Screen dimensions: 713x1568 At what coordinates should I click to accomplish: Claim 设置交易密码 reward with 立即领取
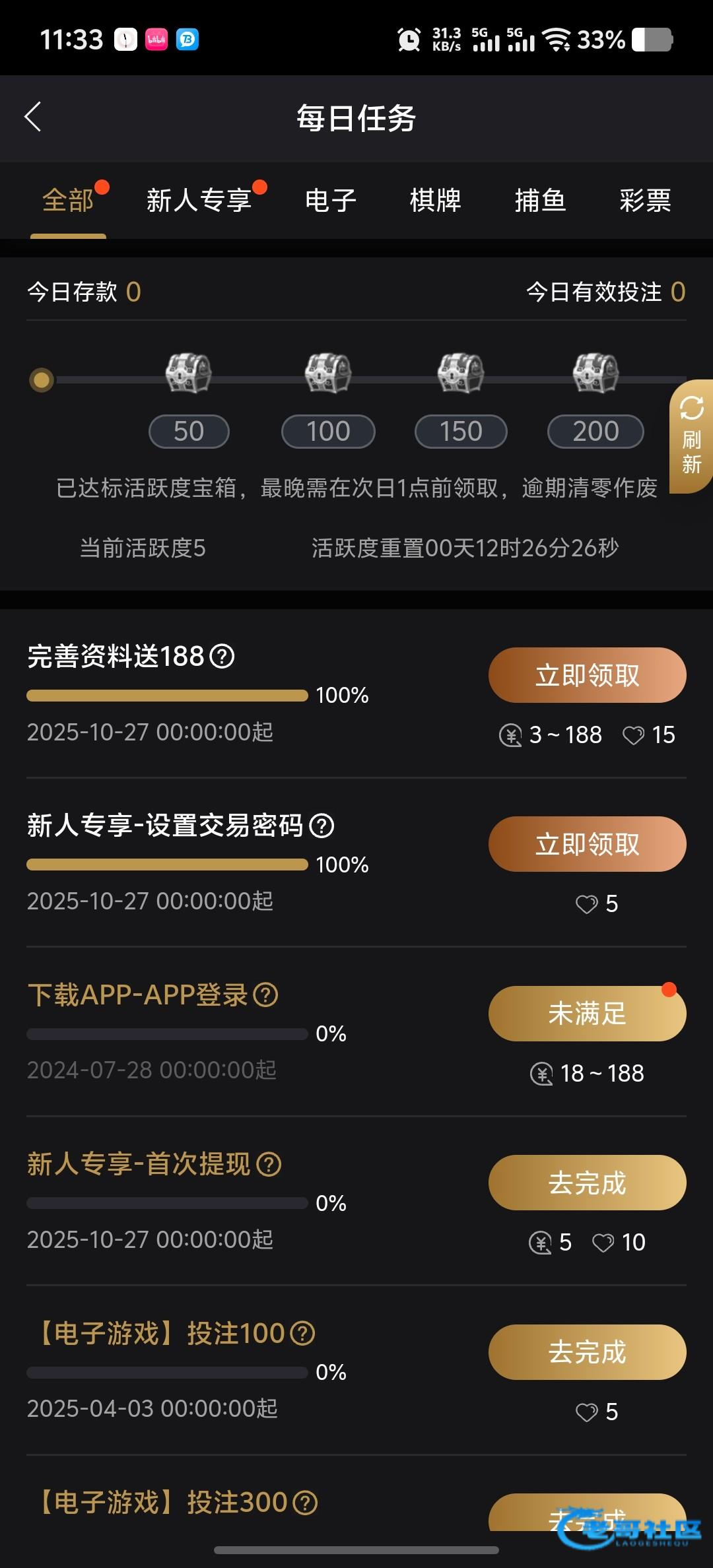click(587, 844)
